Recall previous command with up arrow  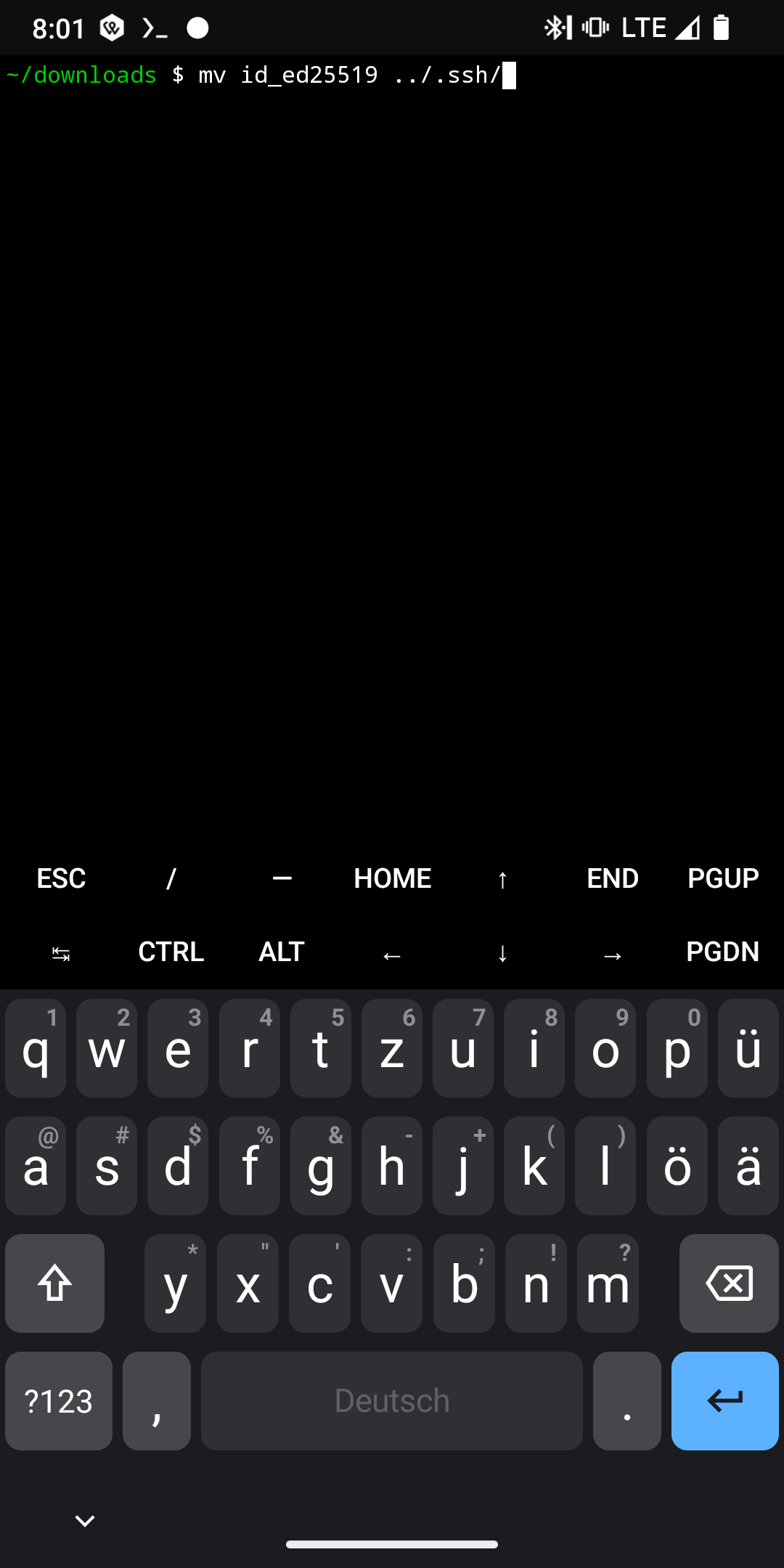(502, 880)
